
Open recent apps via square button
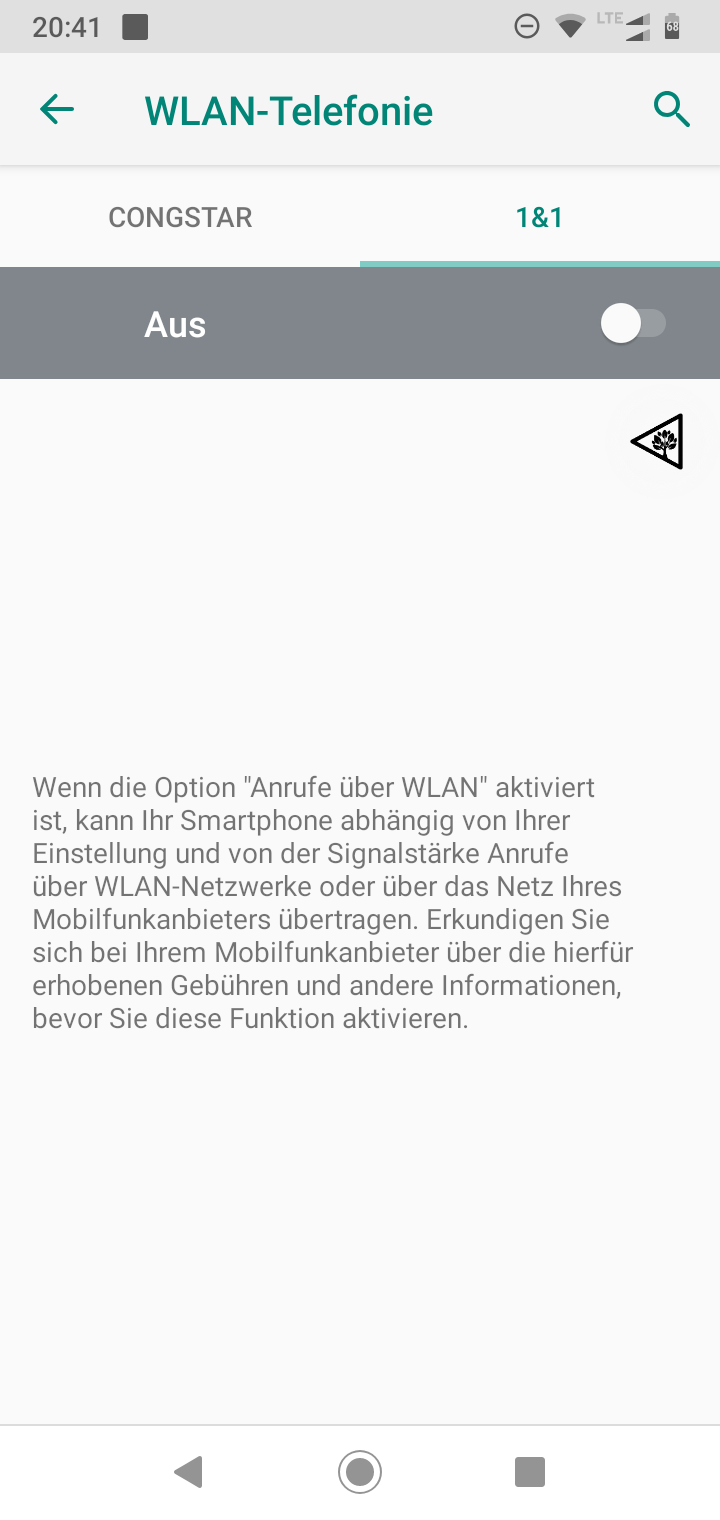(x=529, y=1472)
